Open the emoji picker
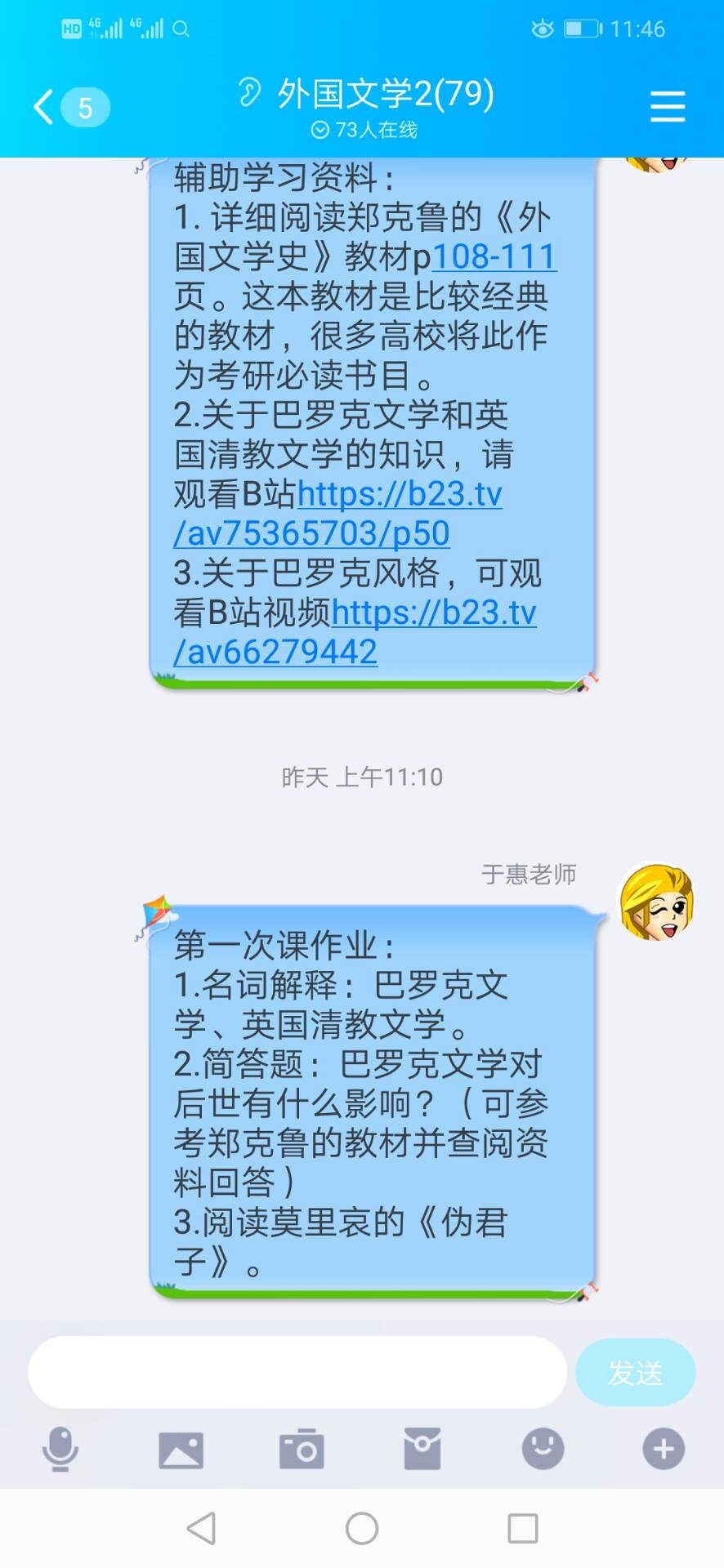The width and height of the screenshot is (724, 1568). pos(543,1450)
